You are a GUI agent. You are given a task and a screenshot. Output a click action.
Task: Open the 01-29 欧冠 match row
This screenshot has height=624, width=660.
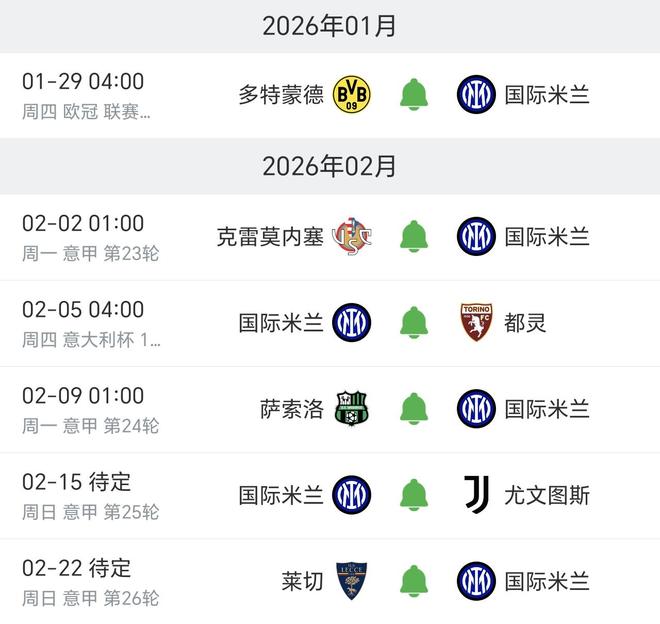pyautogui.click(x=90, y=96)
